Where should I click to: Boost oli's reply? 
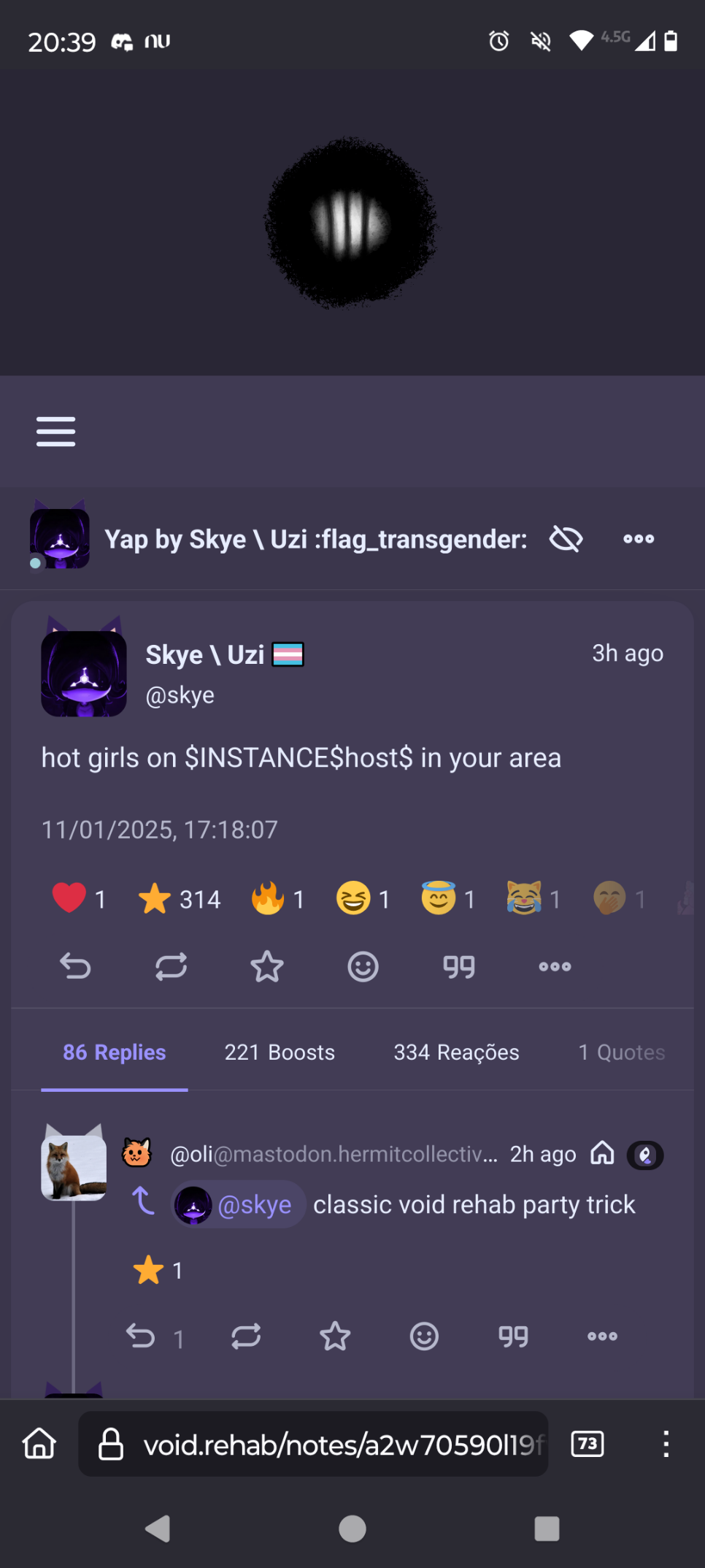[x=246, y=1336]
